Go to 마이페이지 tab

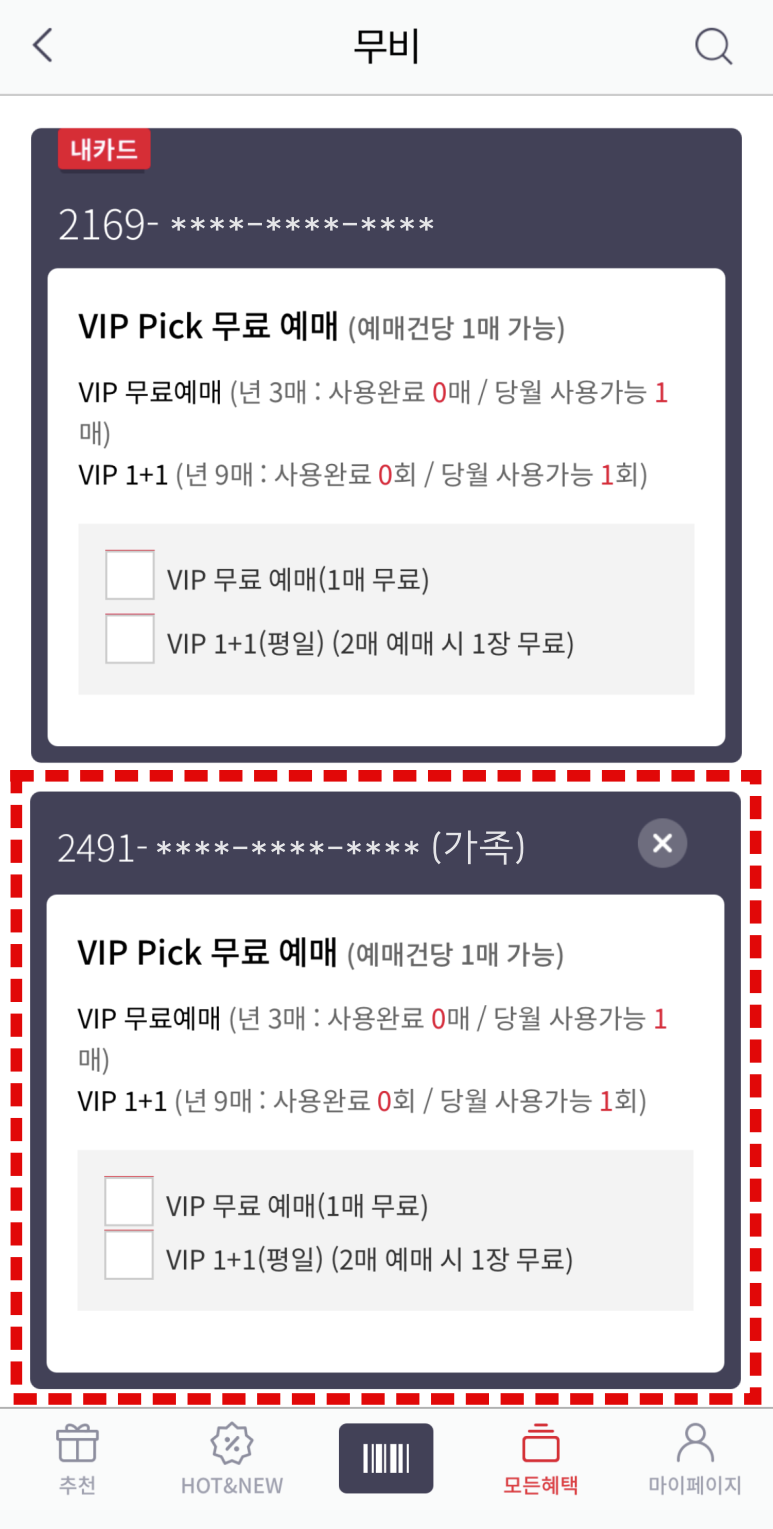click(x=694, y=1459)
